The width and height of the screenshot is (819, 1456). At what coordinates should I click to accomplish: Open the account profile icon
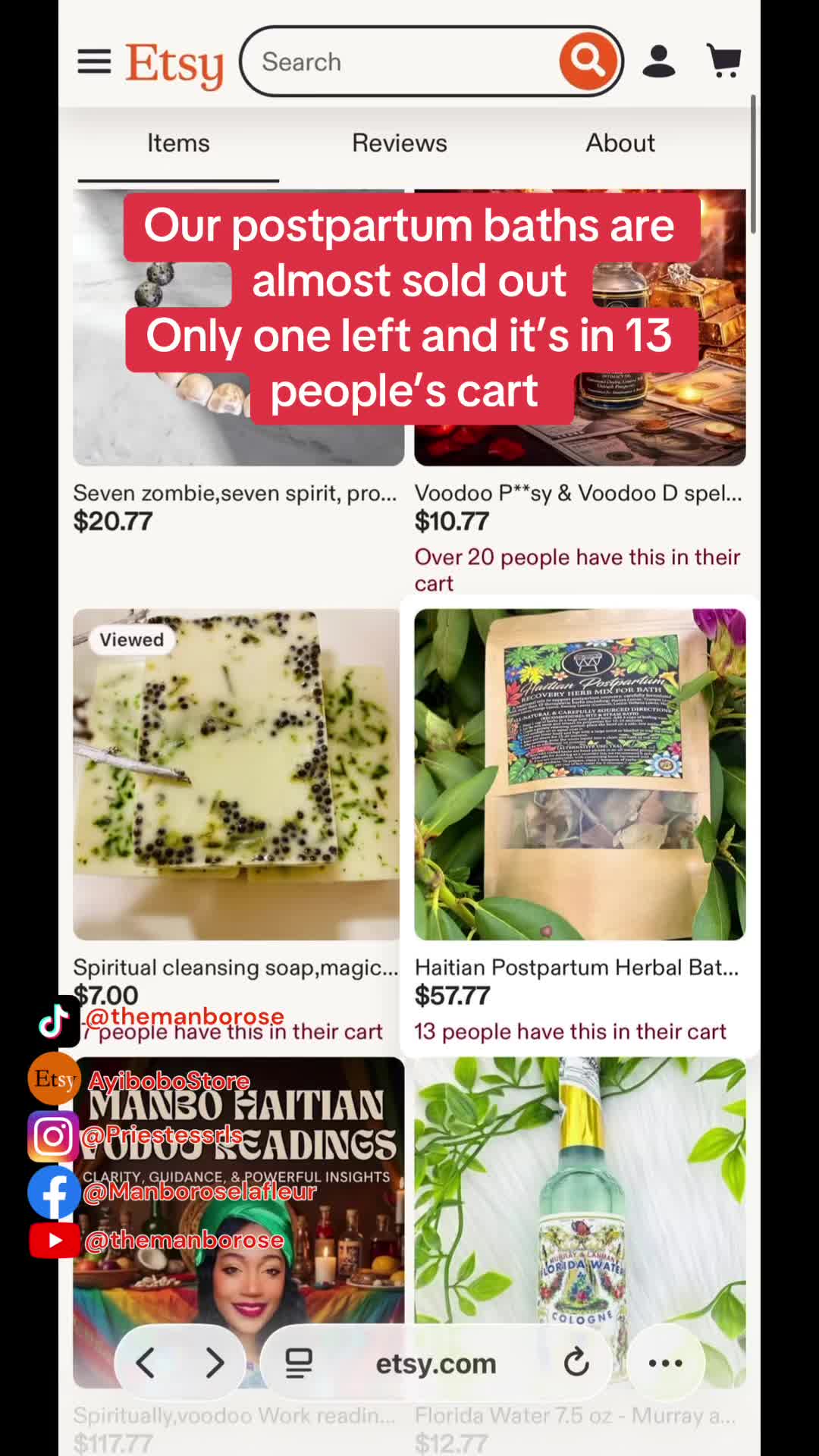(659, 61)
